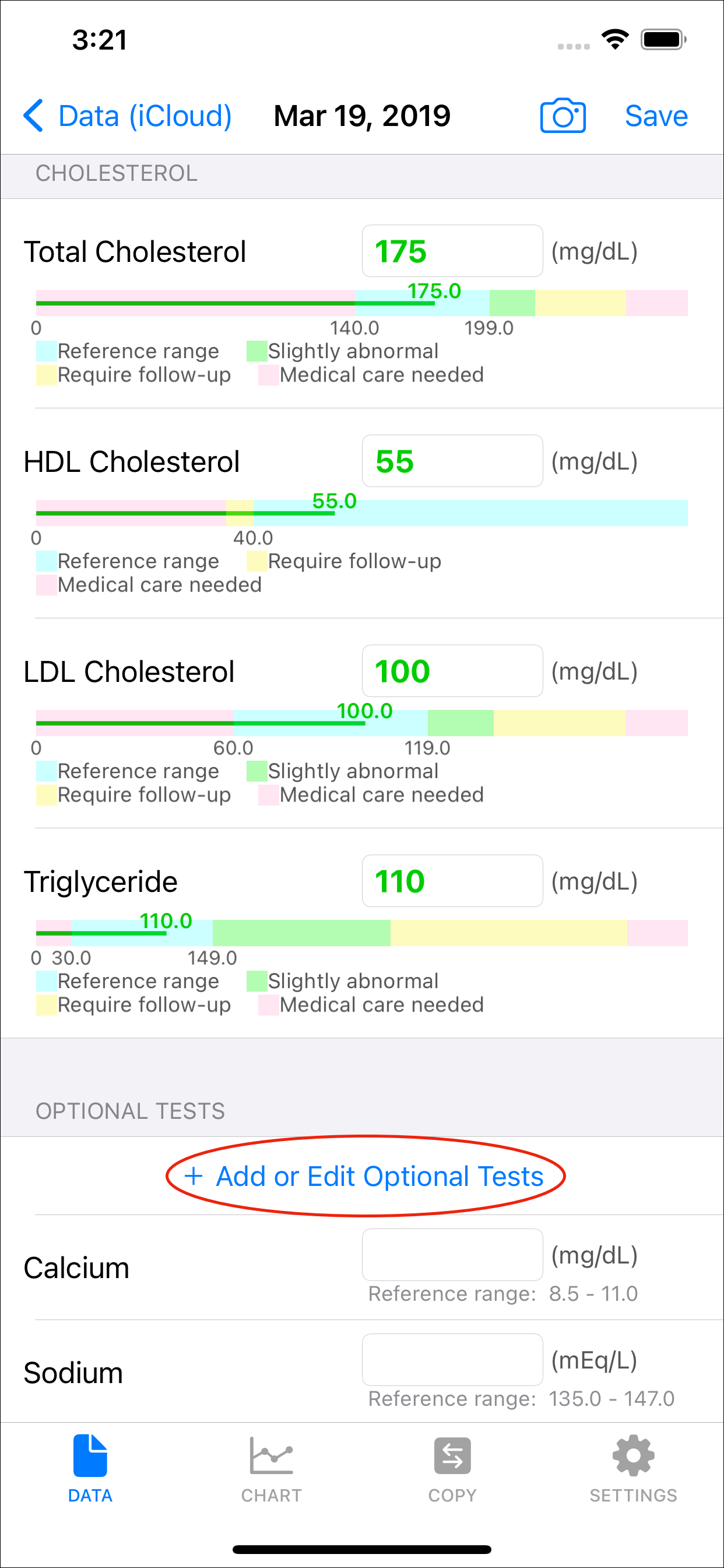Edit the HDL Cholesterol value field
Image resolution: width=724 pixels, height=1568 pixels.
[x=452, y=461]
